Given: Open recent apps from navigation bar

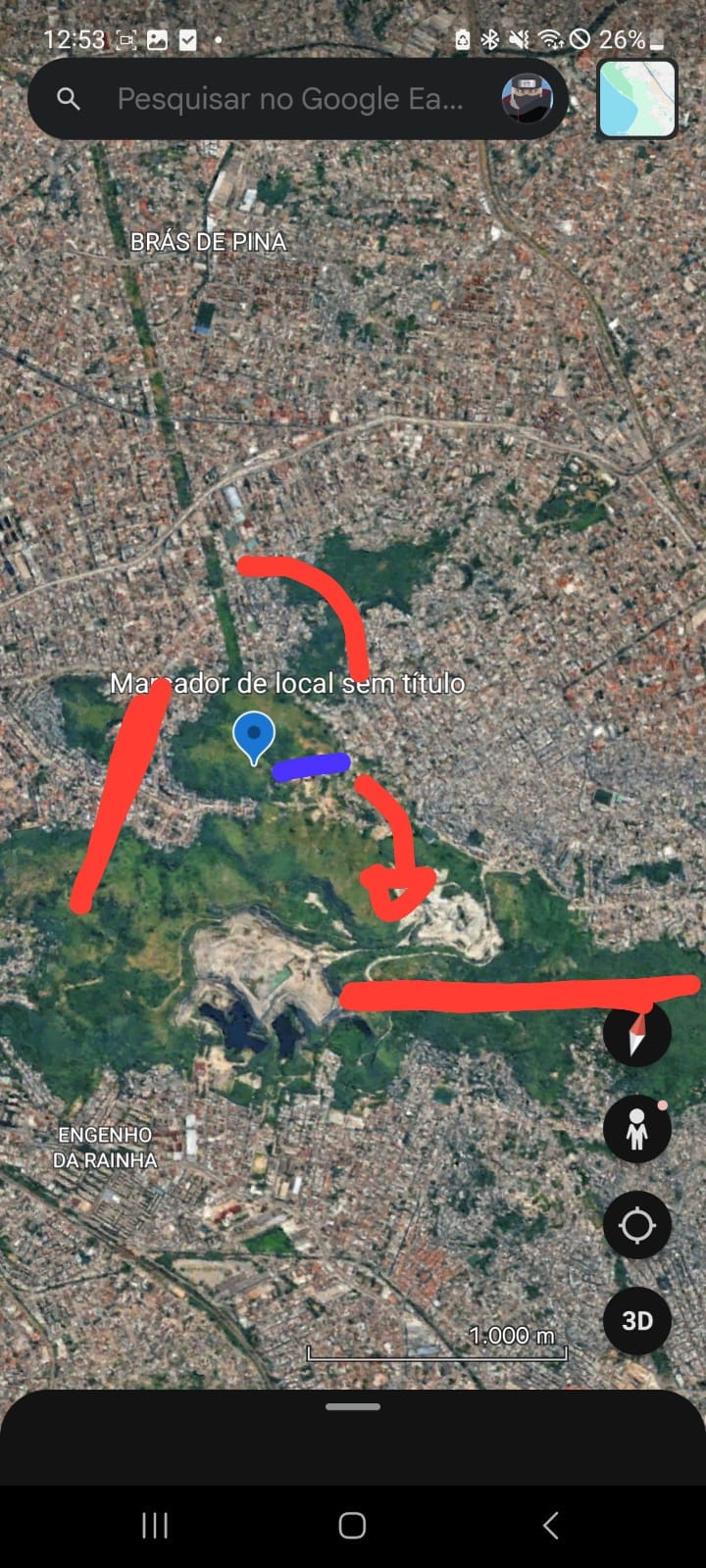Looking at the screenshot, I should click(x=155, y=1525).
